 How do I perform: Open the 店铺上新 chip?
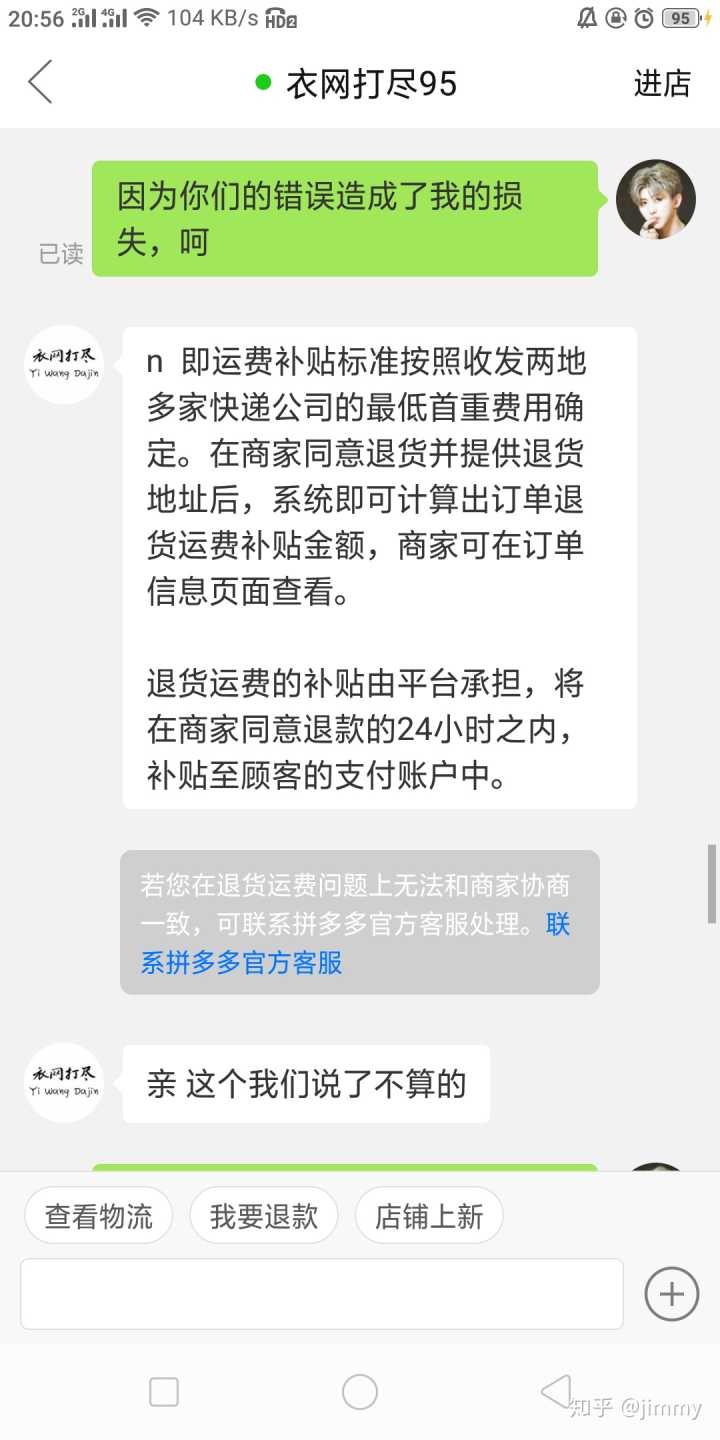(429, 1215)
